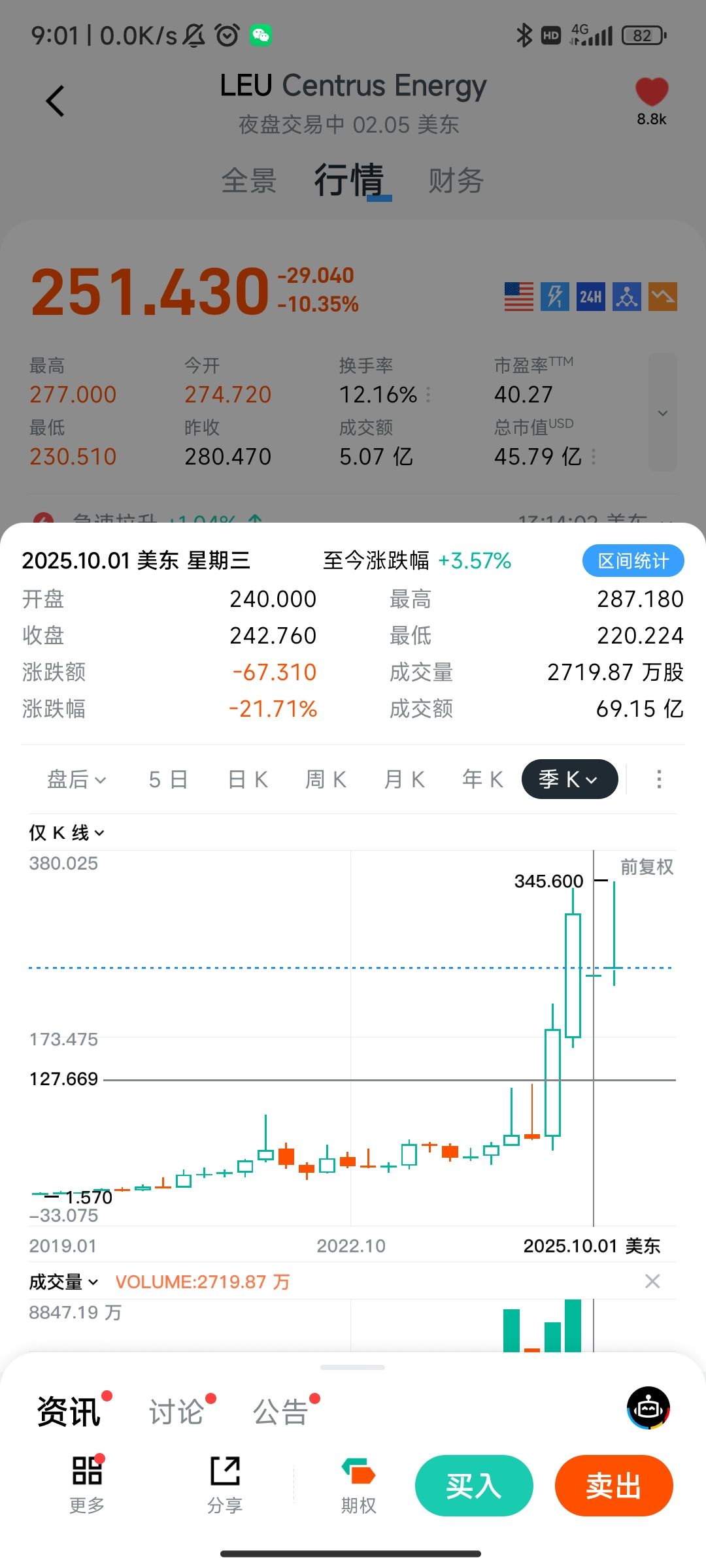Select the 日K chart

coord(248,779)
